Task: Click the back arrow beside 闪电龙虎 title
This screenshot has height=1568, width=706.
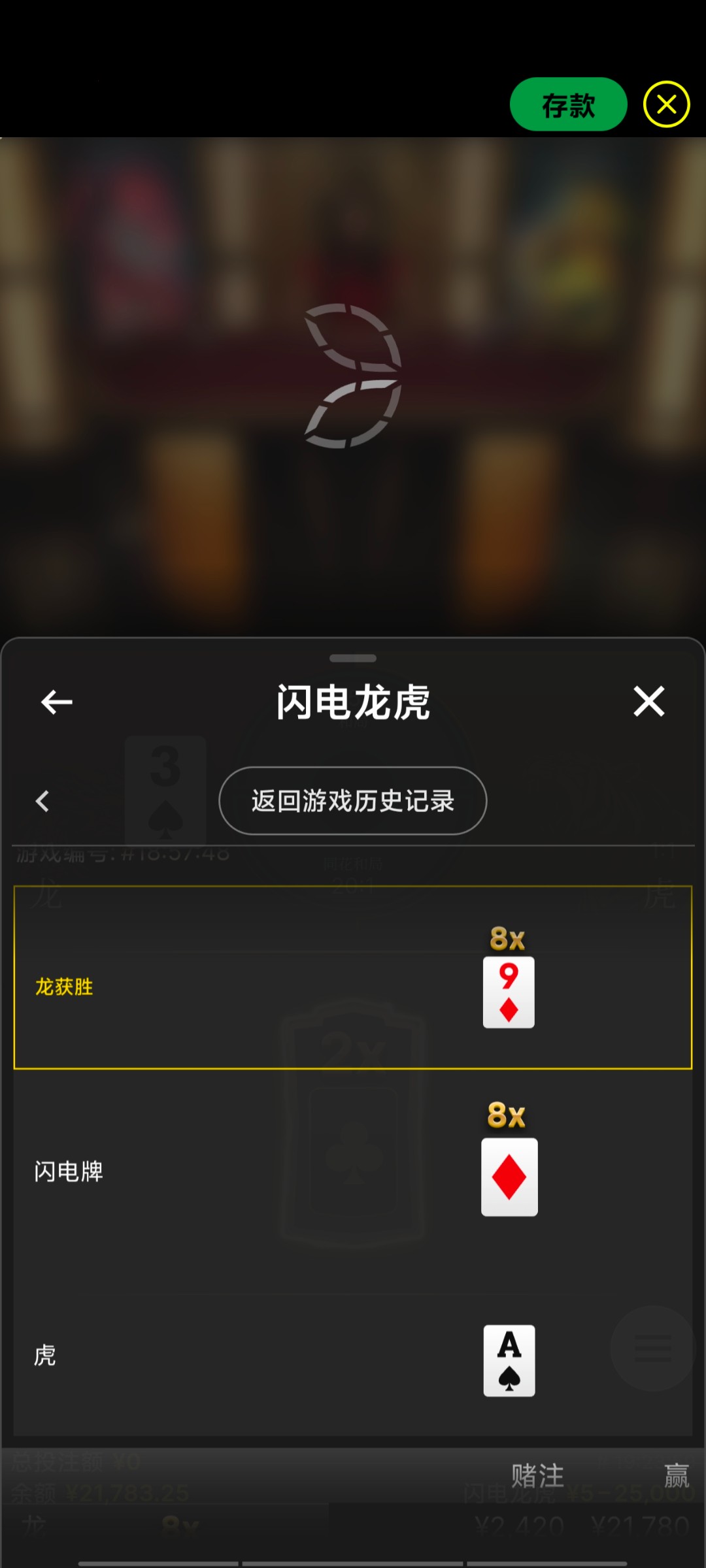Action: pyautogui.click(x=56, y=702)
